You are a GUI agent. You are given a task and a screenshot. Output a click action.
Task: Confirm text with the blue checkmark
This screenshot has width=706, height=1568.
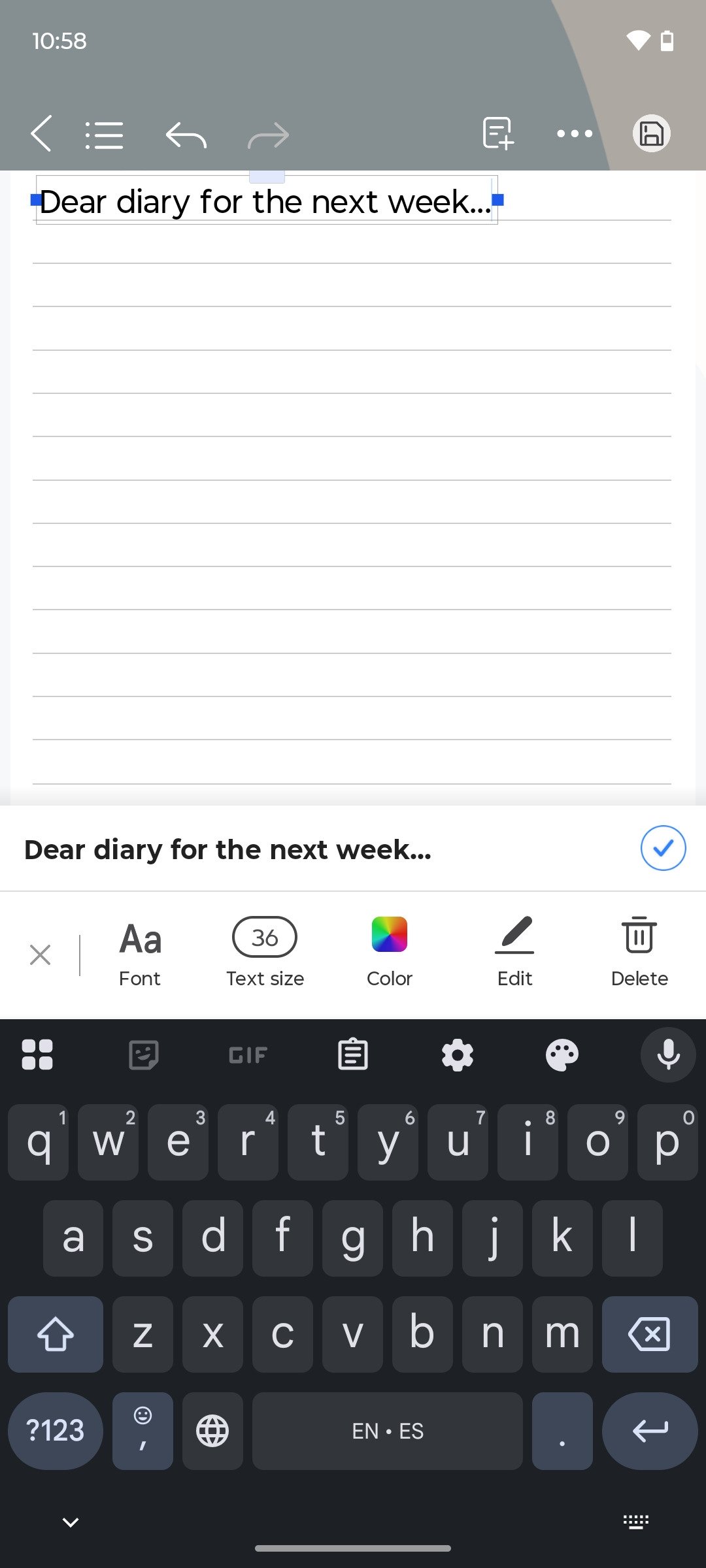pyautogui.click(x=663, y=848)
